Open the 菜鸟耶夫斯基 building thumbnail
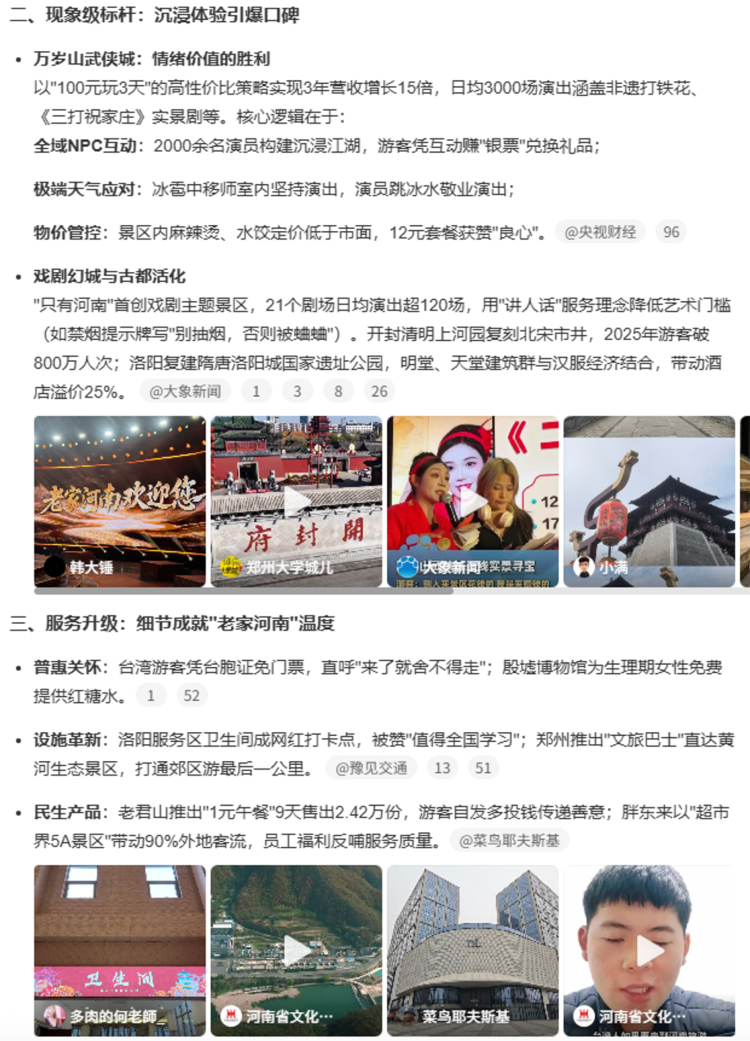This screenshot has height=1041, width=750. 472,950
